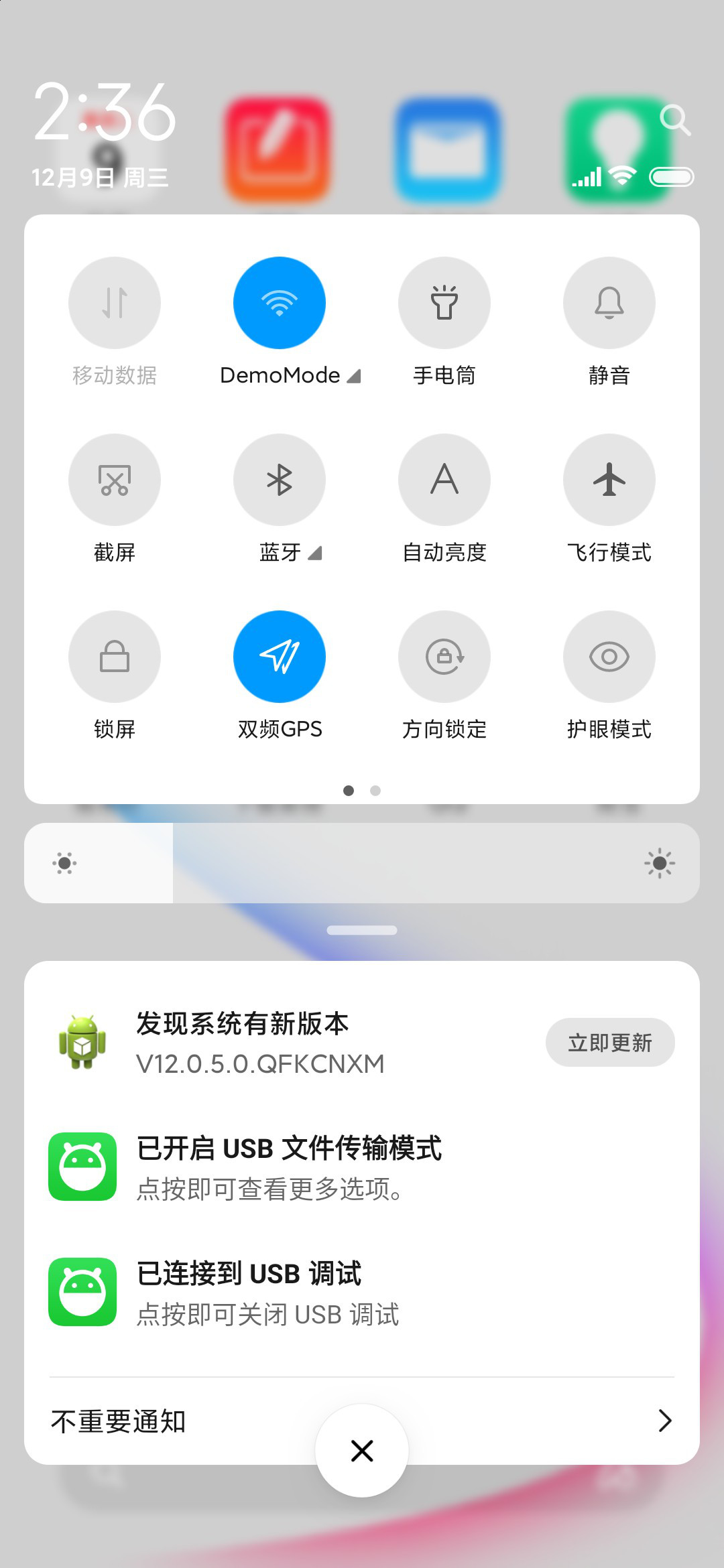This screenshot has height=1568, width=724.
Task: Open the USB 文件传输模式 notification
Action: pos(362,1167)
